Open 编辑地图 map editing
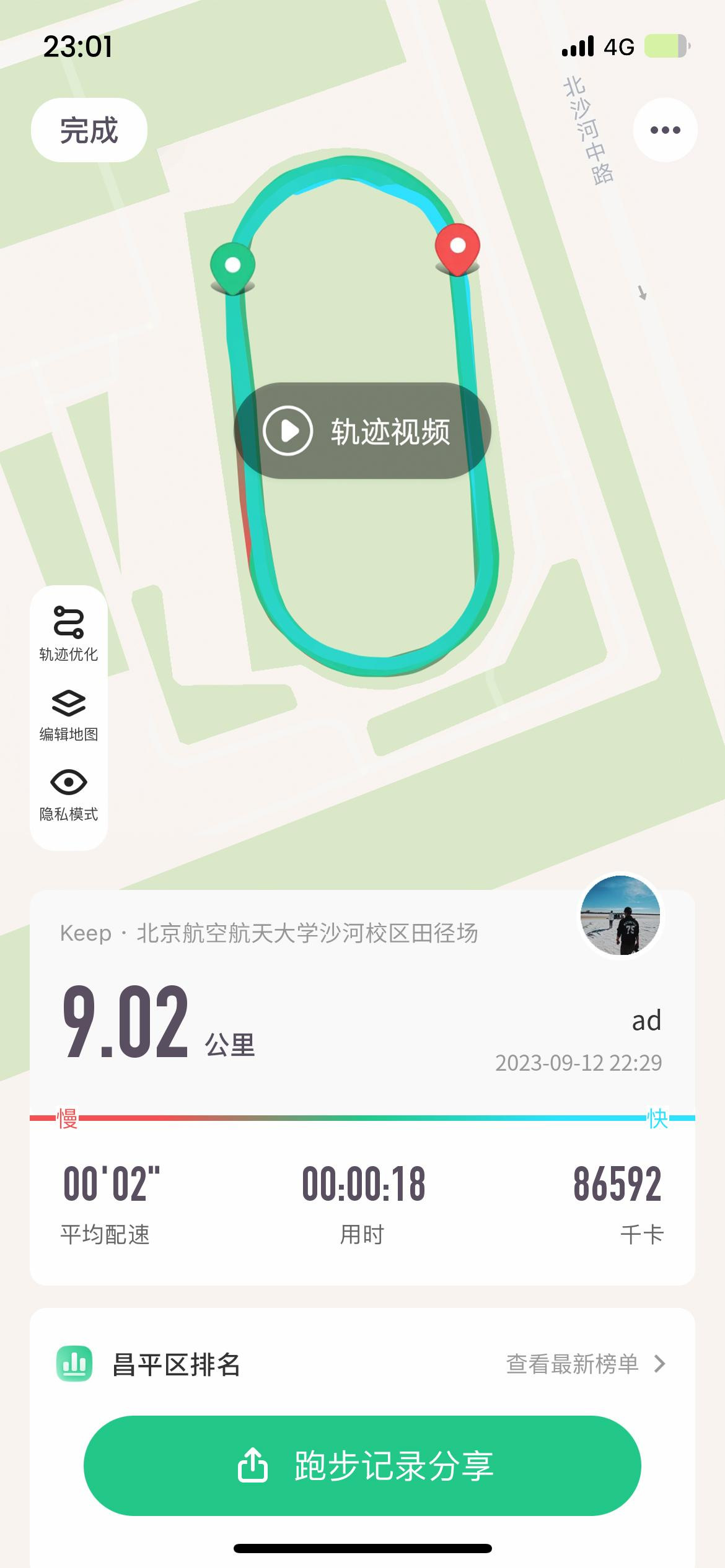 tap(68, 715)
